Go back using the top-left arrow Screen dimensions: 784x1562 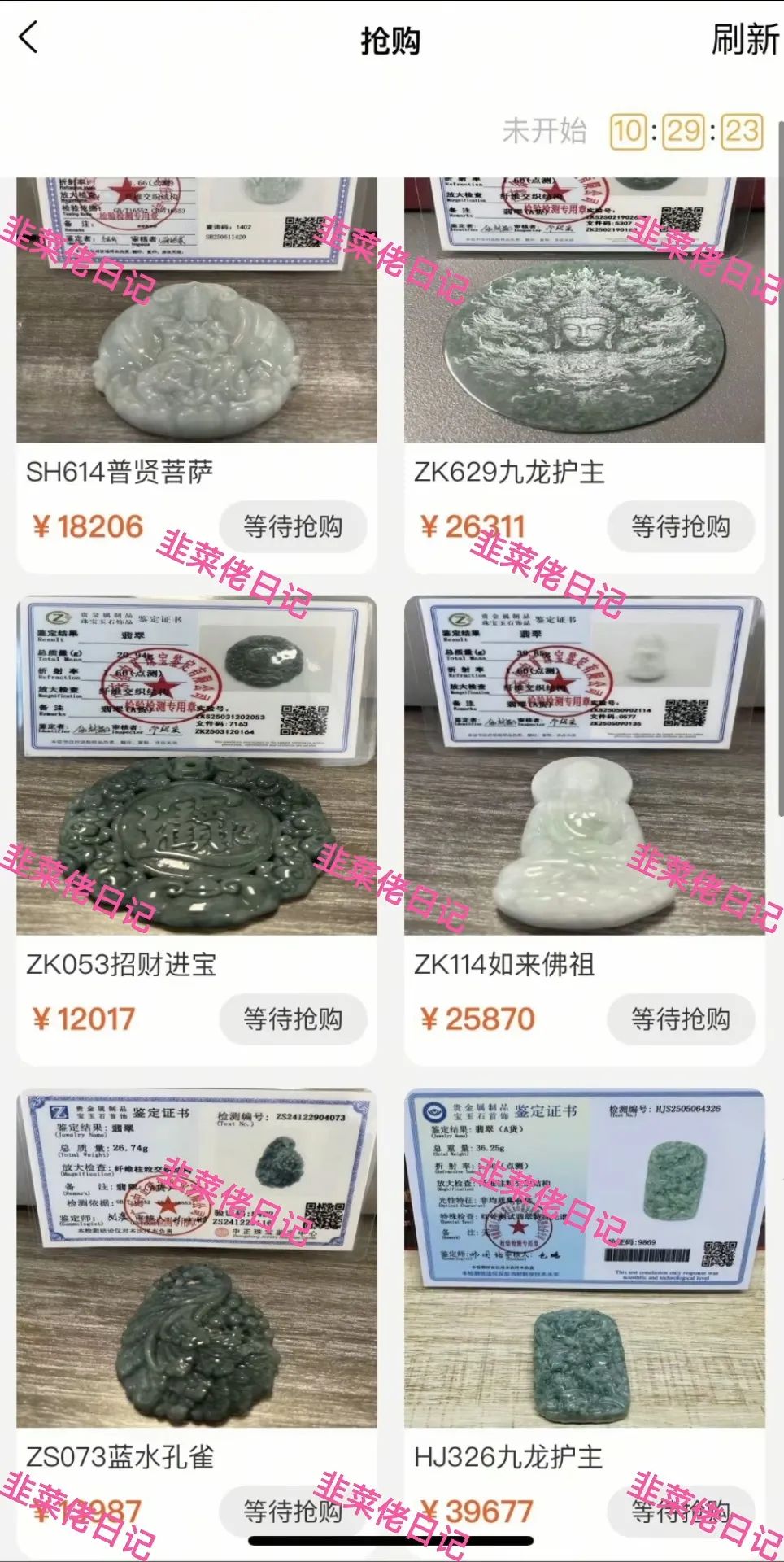pyautogui.click(x=28, y=38)
